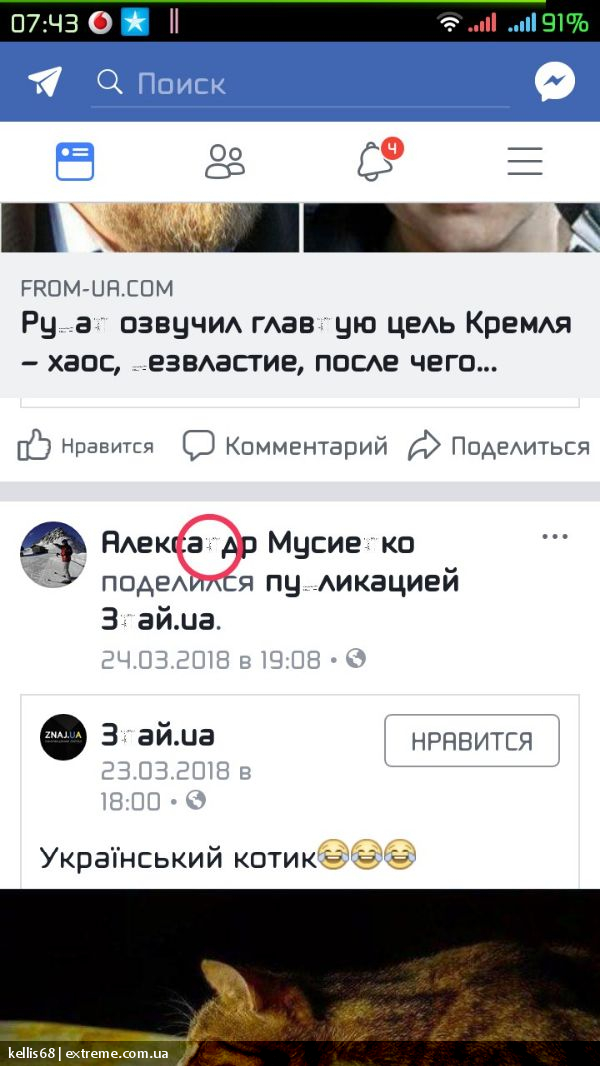600x1066 pixels.
Task: Open the ZNAJ.UA page avatar
Action: click(x=63, y=738)
